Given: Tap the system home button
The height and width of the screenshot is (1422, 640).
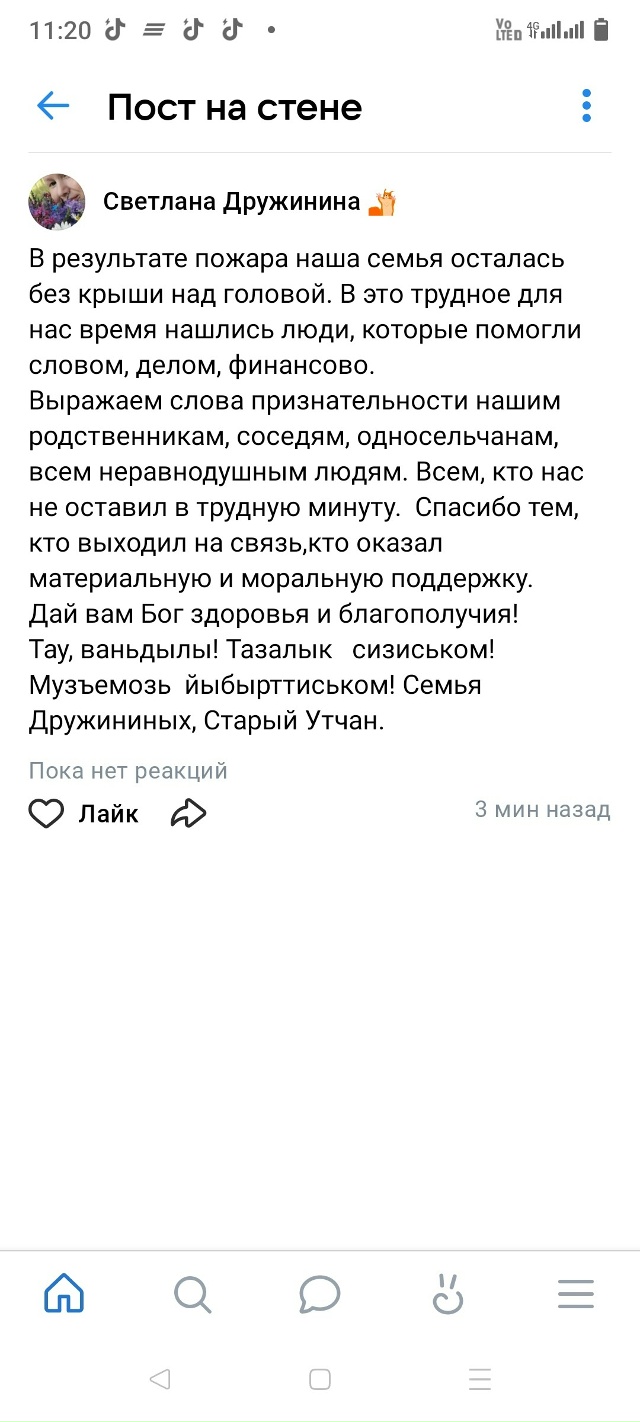Looking at the screenshot, I should click(320, 1380).
